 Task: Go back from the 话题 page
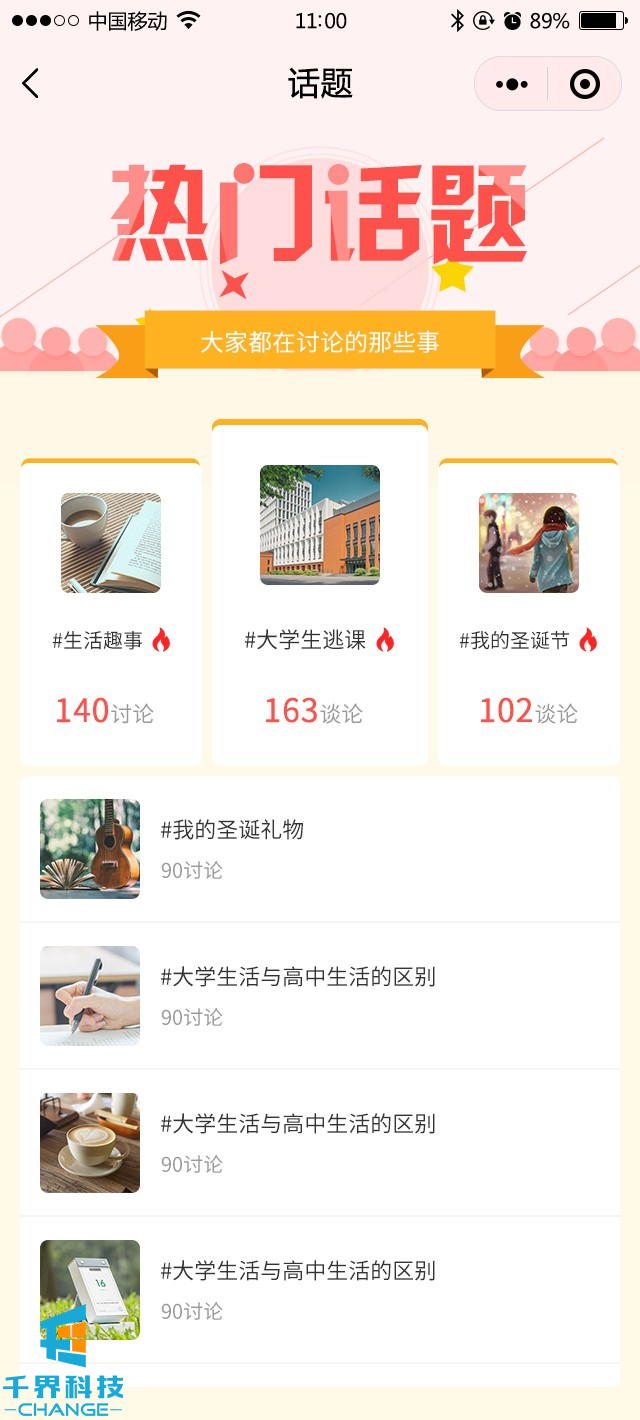(31, 84)
